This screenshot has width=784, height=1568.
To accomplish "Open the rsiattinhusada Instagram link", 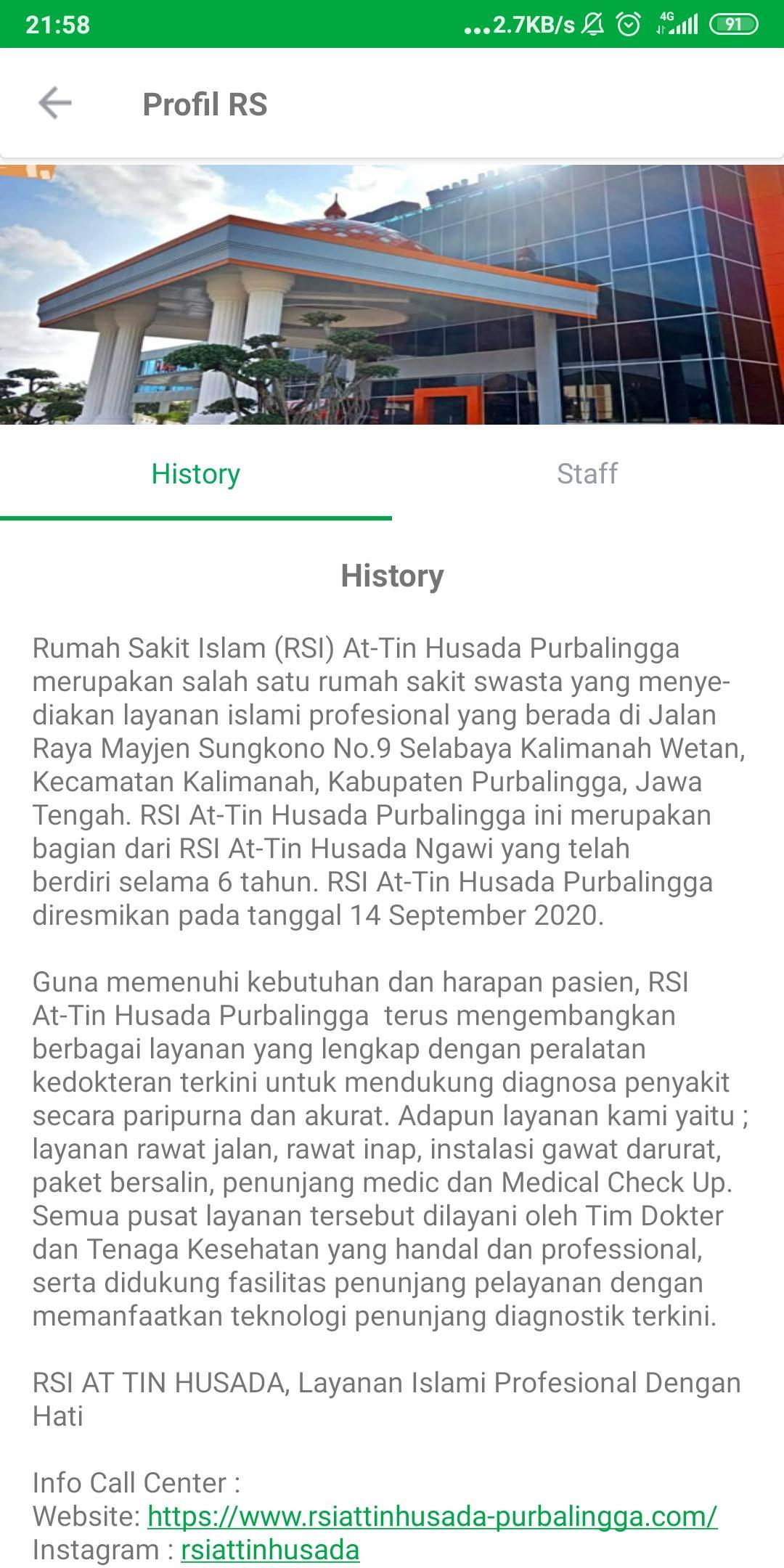I will click(x=270, y=1549).
